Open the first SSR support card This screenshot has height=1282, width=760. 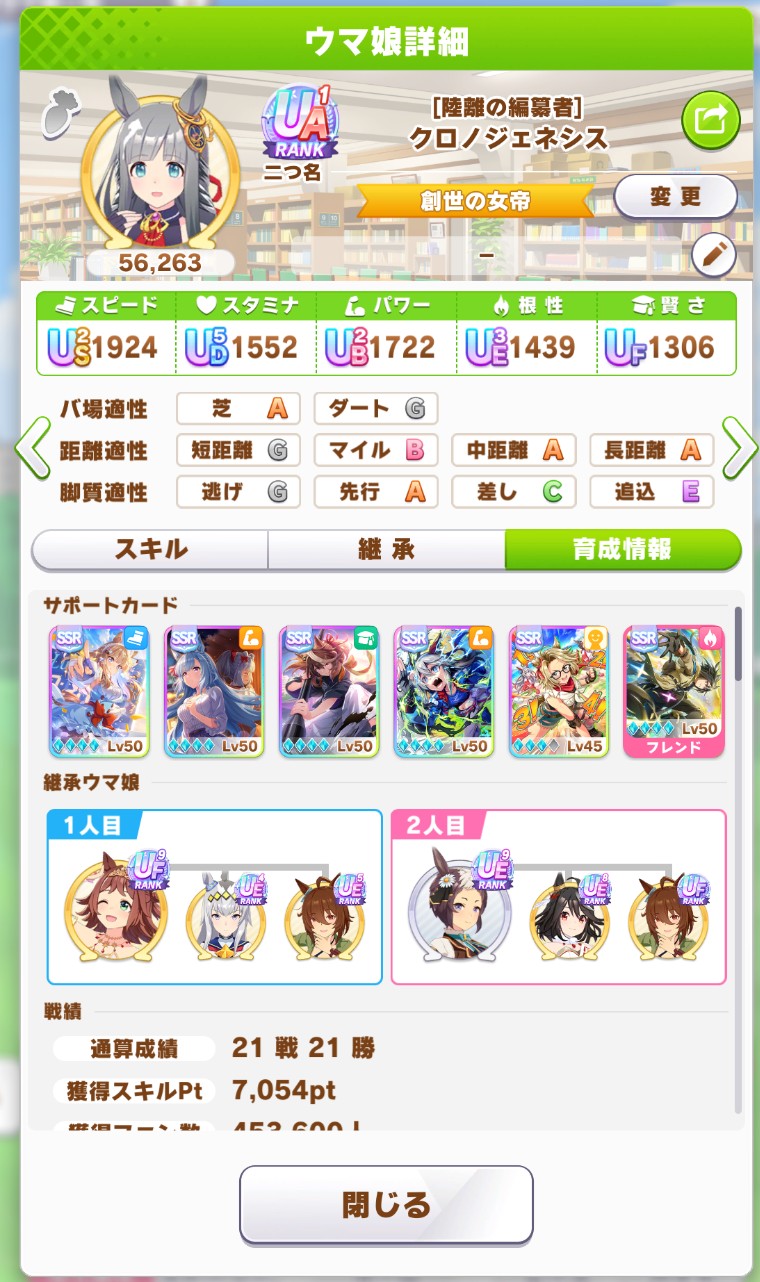(99, 691)
